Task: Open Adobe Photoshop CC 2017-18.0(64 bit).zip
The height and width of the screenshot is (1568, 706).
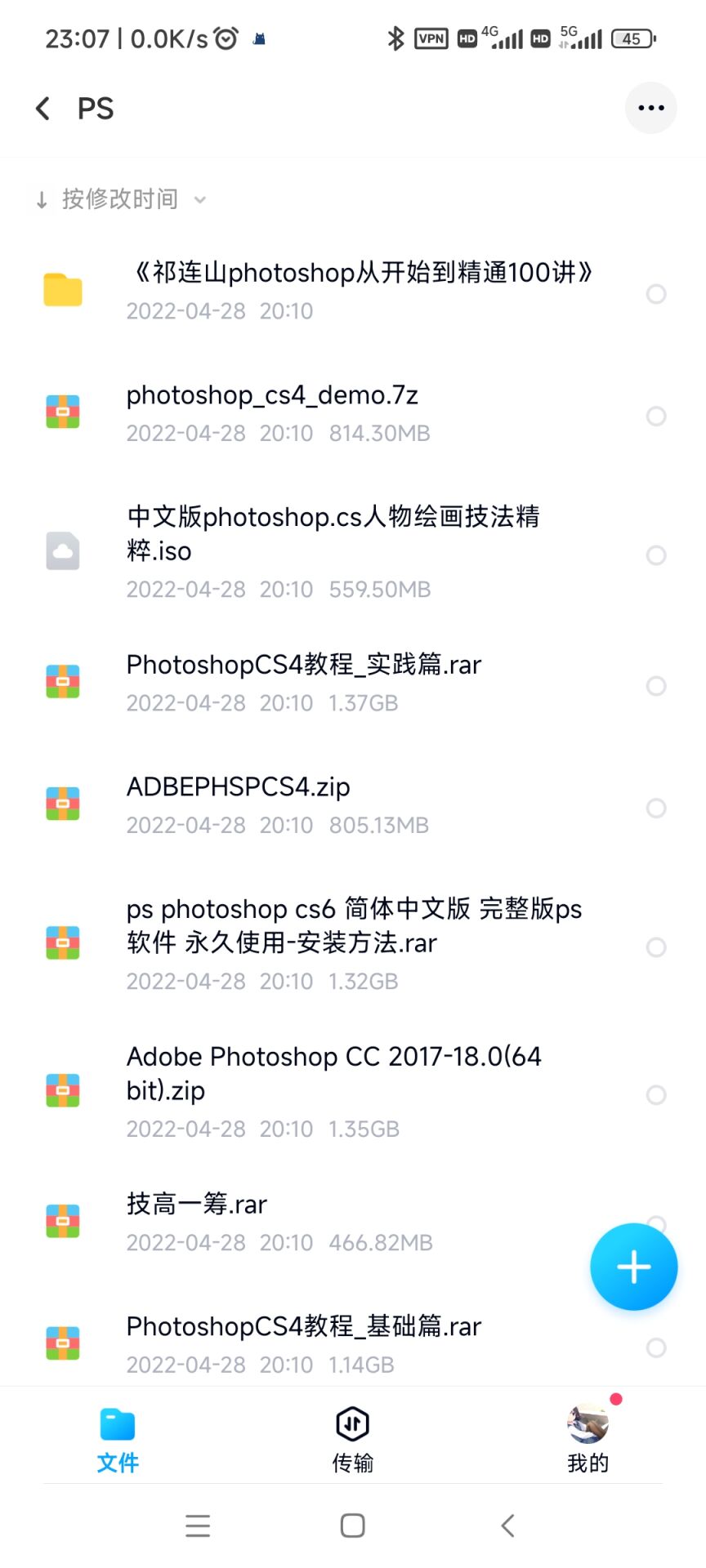Action: [x=333, y=1090]
